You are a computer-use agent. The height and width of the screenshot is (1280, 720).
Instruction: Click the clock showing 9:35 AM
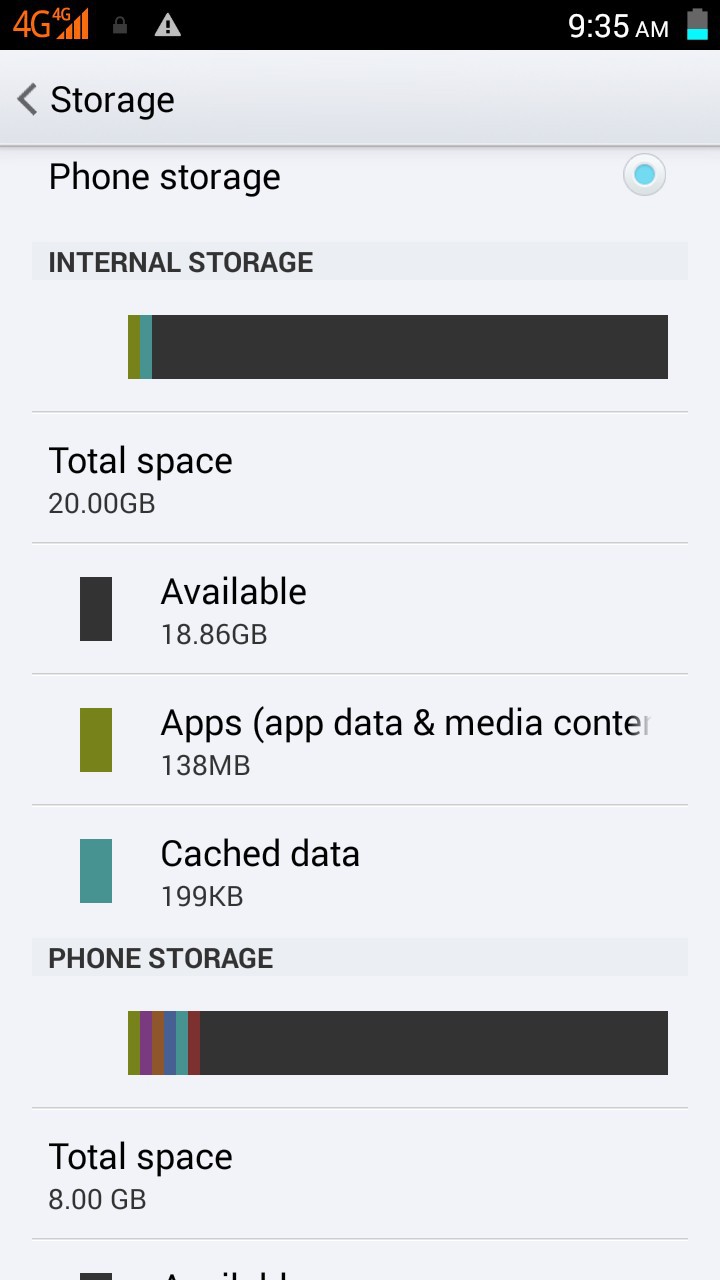coord(617,27)
